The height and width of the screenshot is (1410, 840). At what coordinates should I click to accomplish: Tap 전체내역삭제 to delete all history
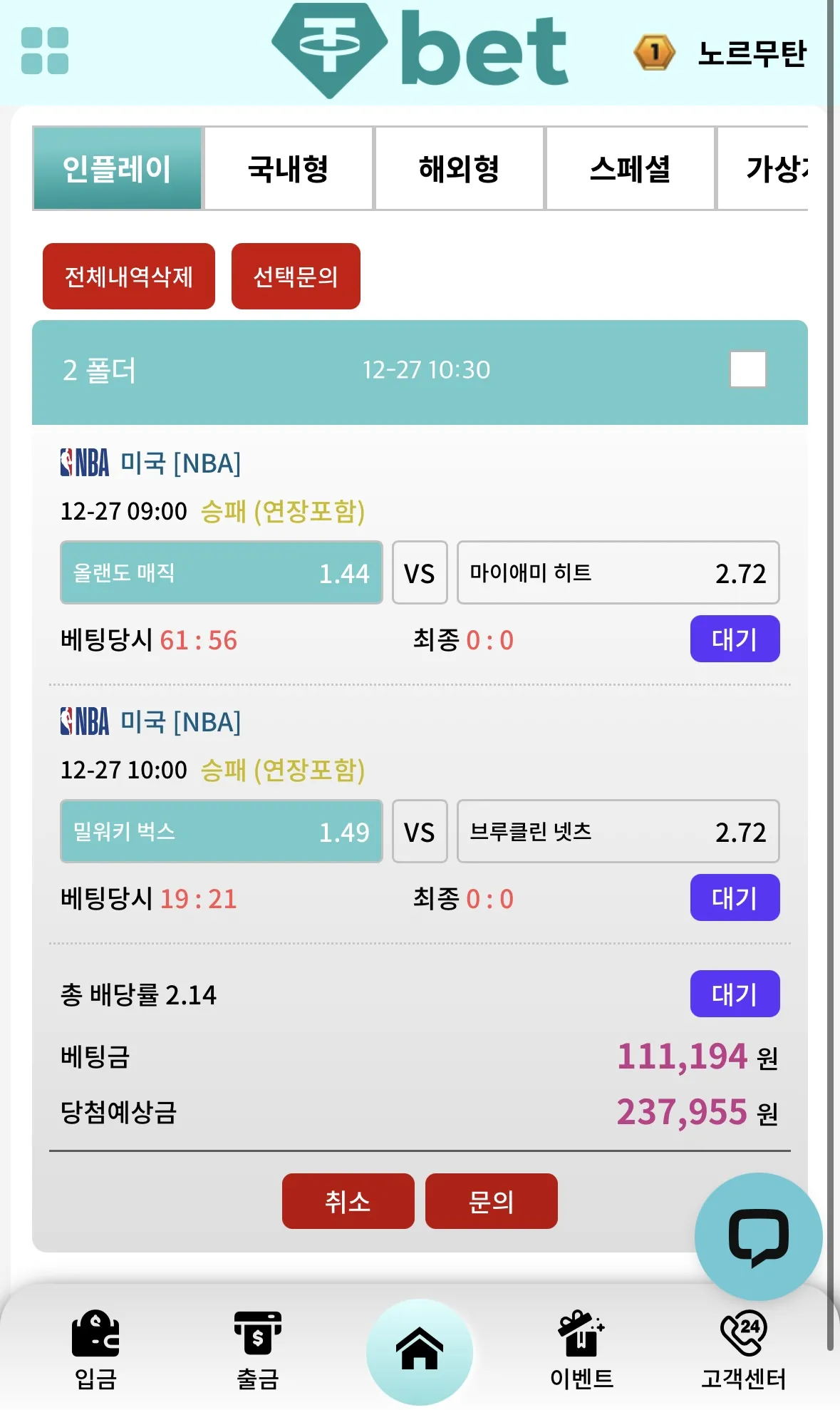point(129,277)
